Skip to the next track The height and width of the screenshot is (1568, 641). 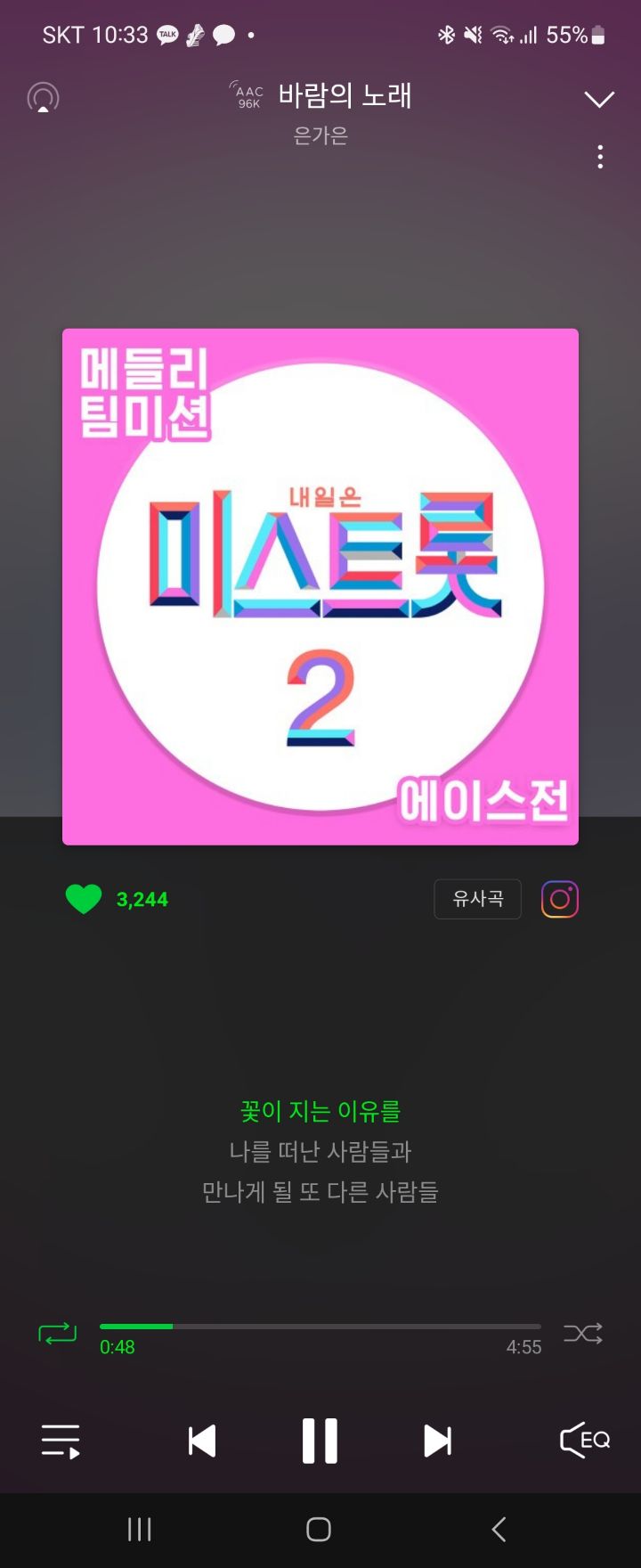437,1441
